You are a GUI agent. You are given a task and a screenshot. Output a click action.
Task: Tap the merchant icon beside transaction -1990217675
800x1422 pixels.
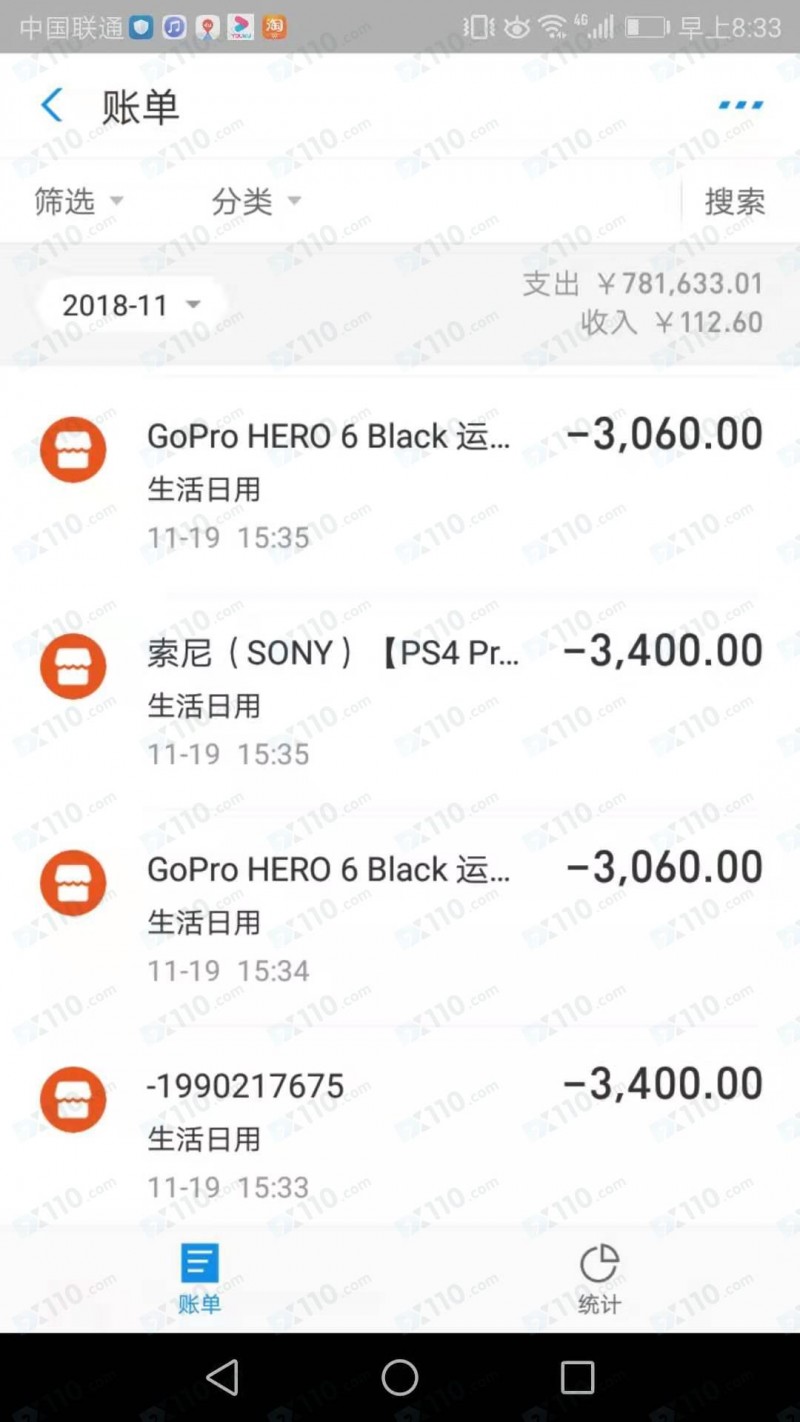pyautogui.click(x=73, y=1099)
